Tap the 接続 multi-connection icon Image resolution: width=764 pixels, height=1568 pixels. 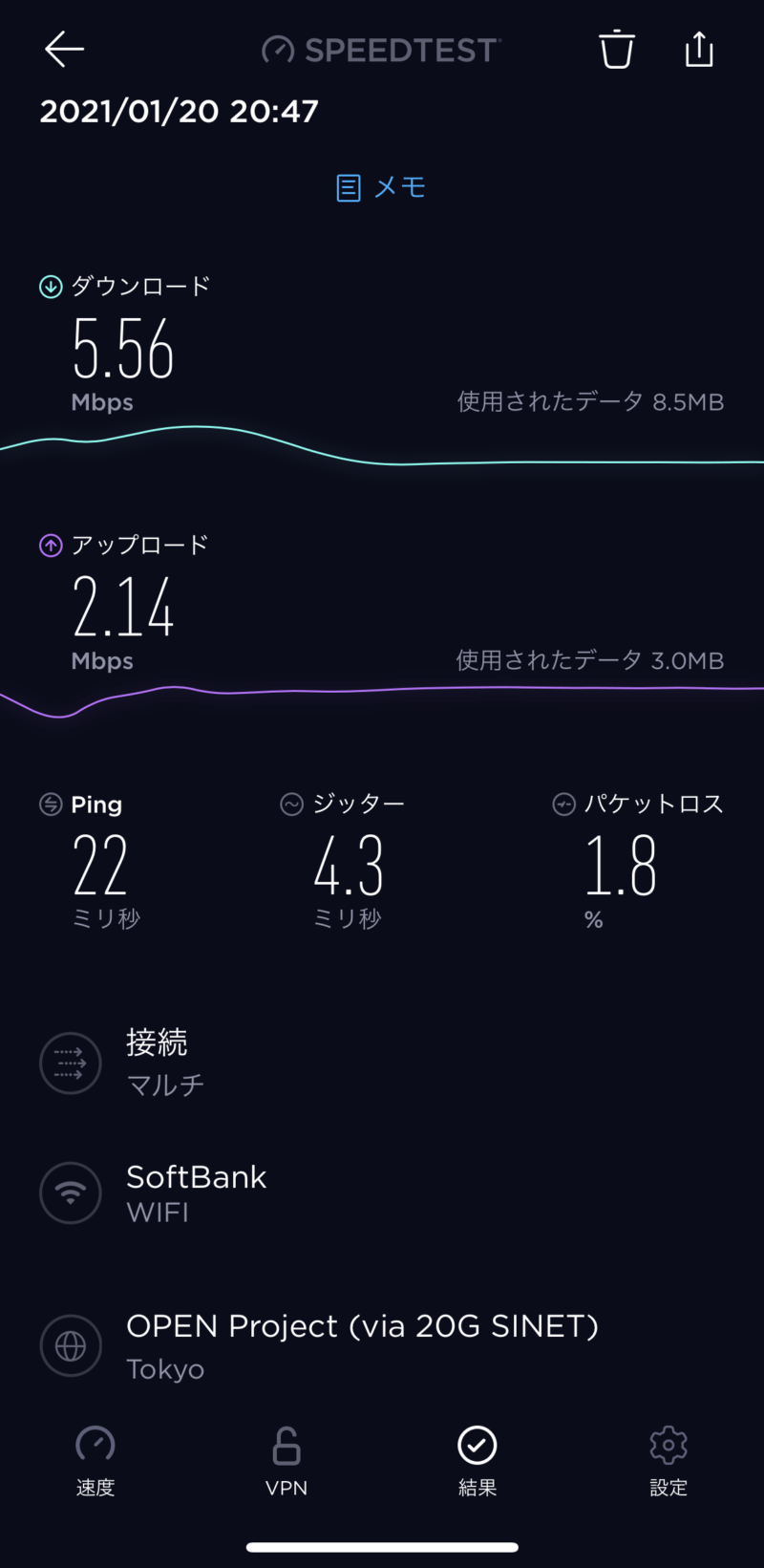(70, 1063)
